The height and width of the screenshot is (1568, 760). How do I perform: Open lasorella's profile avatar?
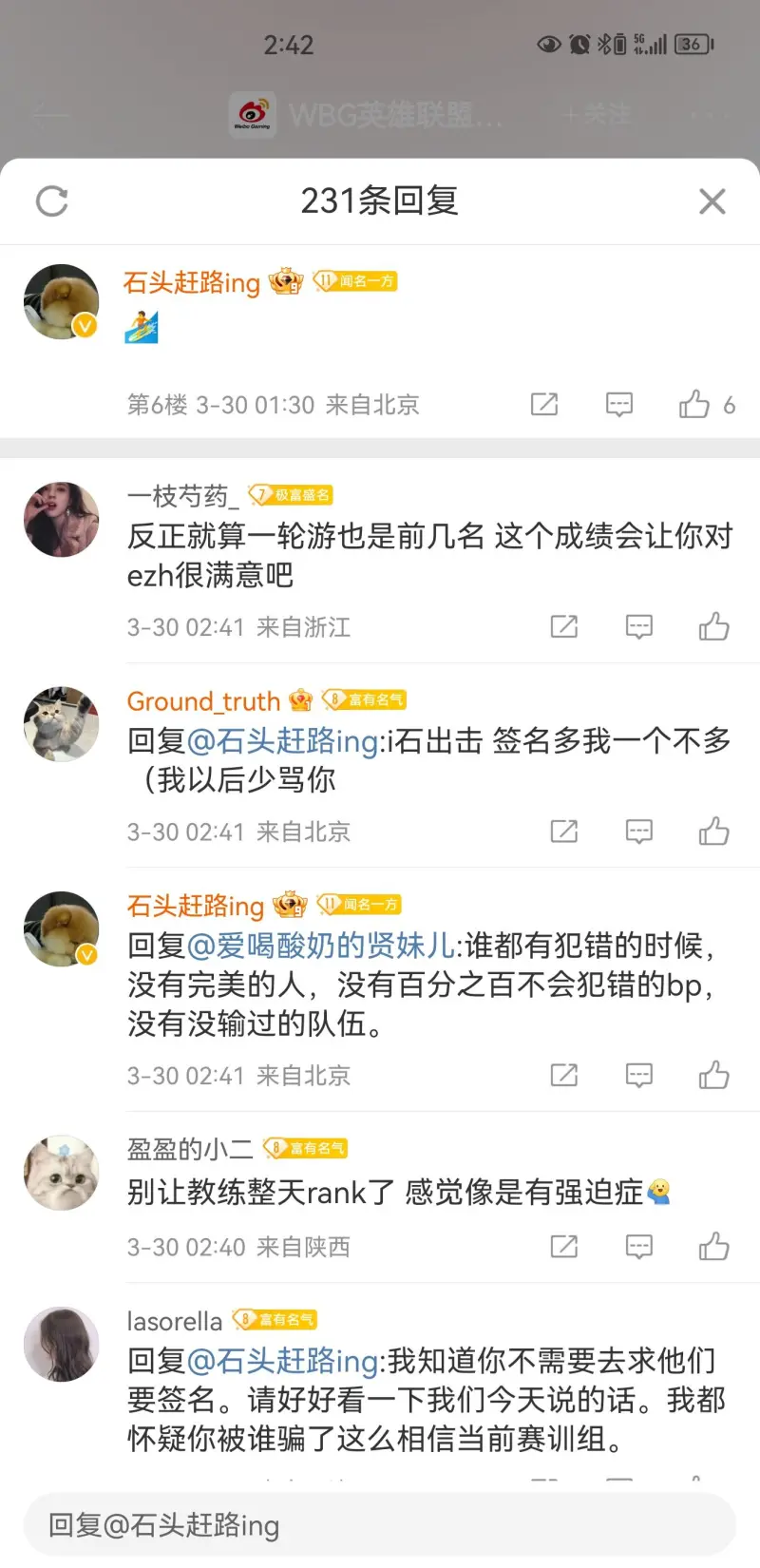point(62,1343)
